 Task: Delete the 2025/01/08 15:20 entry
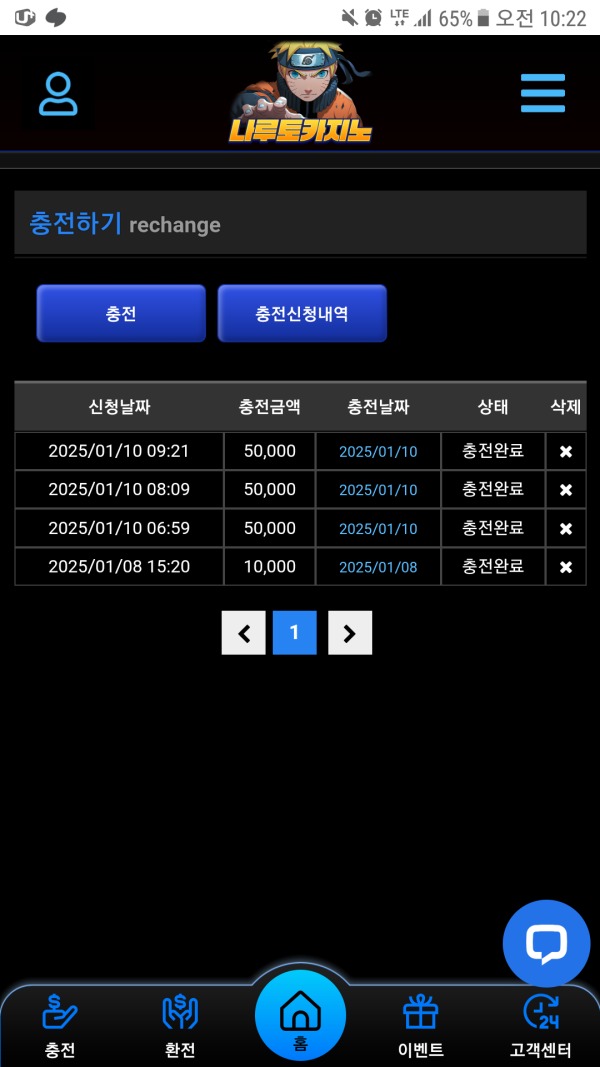coord(566,567)
